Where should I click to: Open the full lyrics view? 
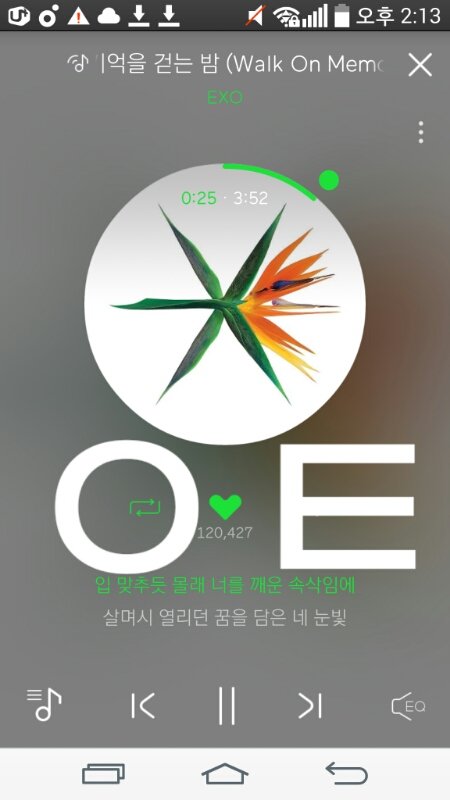point(225,602)
